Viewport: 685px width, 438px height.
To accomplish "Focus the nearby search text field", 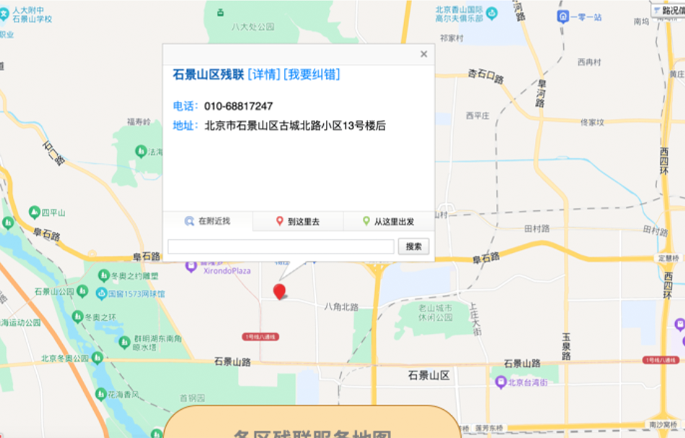I will [x=280, y=246].
